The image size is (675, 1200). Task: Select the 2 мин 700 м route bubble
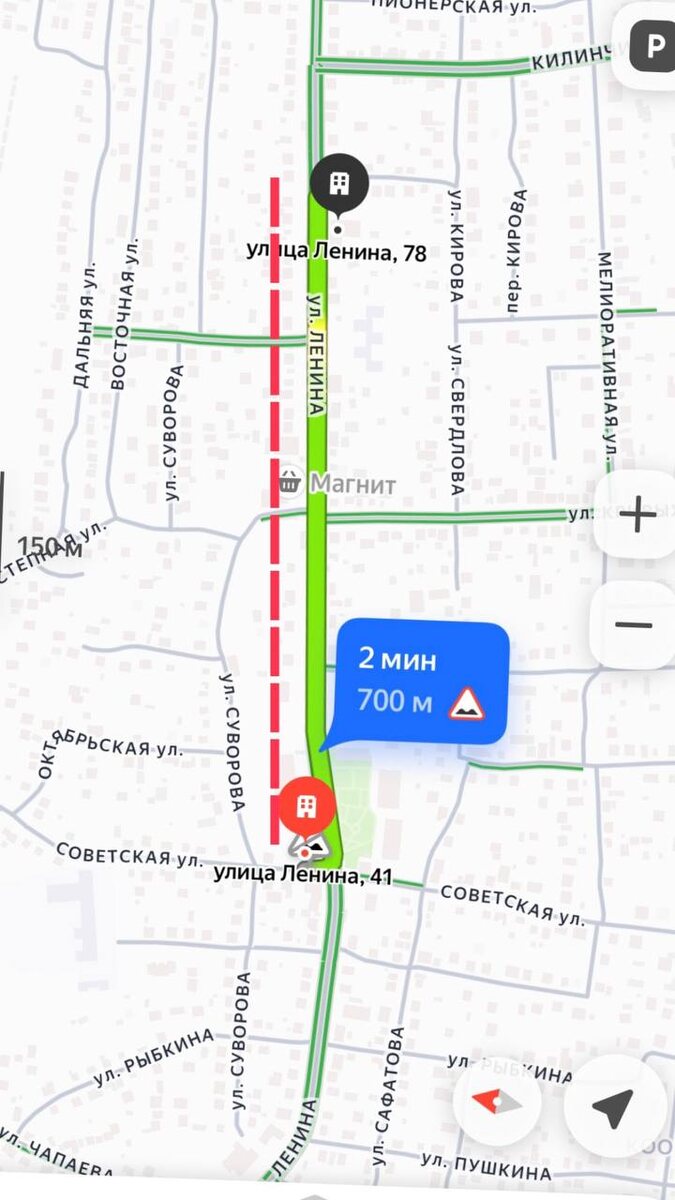(421, 682)
